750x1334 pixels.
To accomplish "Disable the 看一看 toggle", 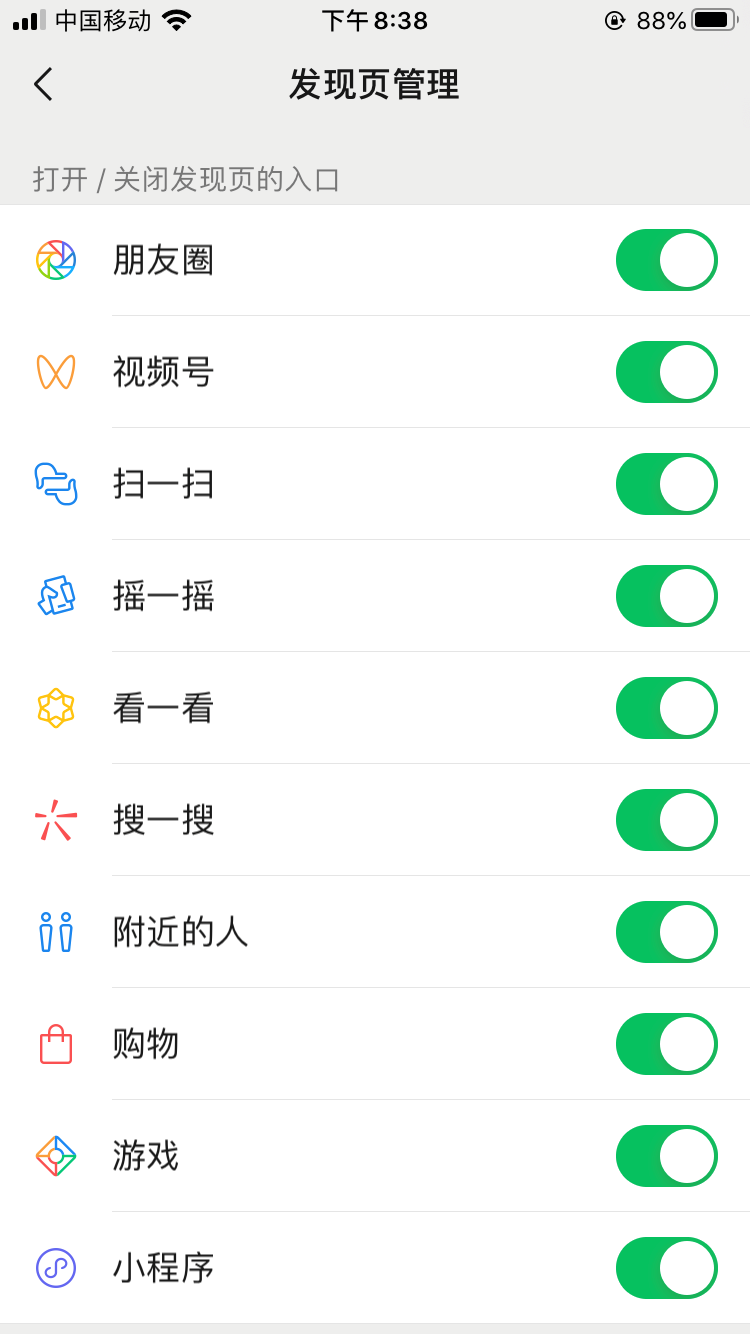I will point(667,708).
